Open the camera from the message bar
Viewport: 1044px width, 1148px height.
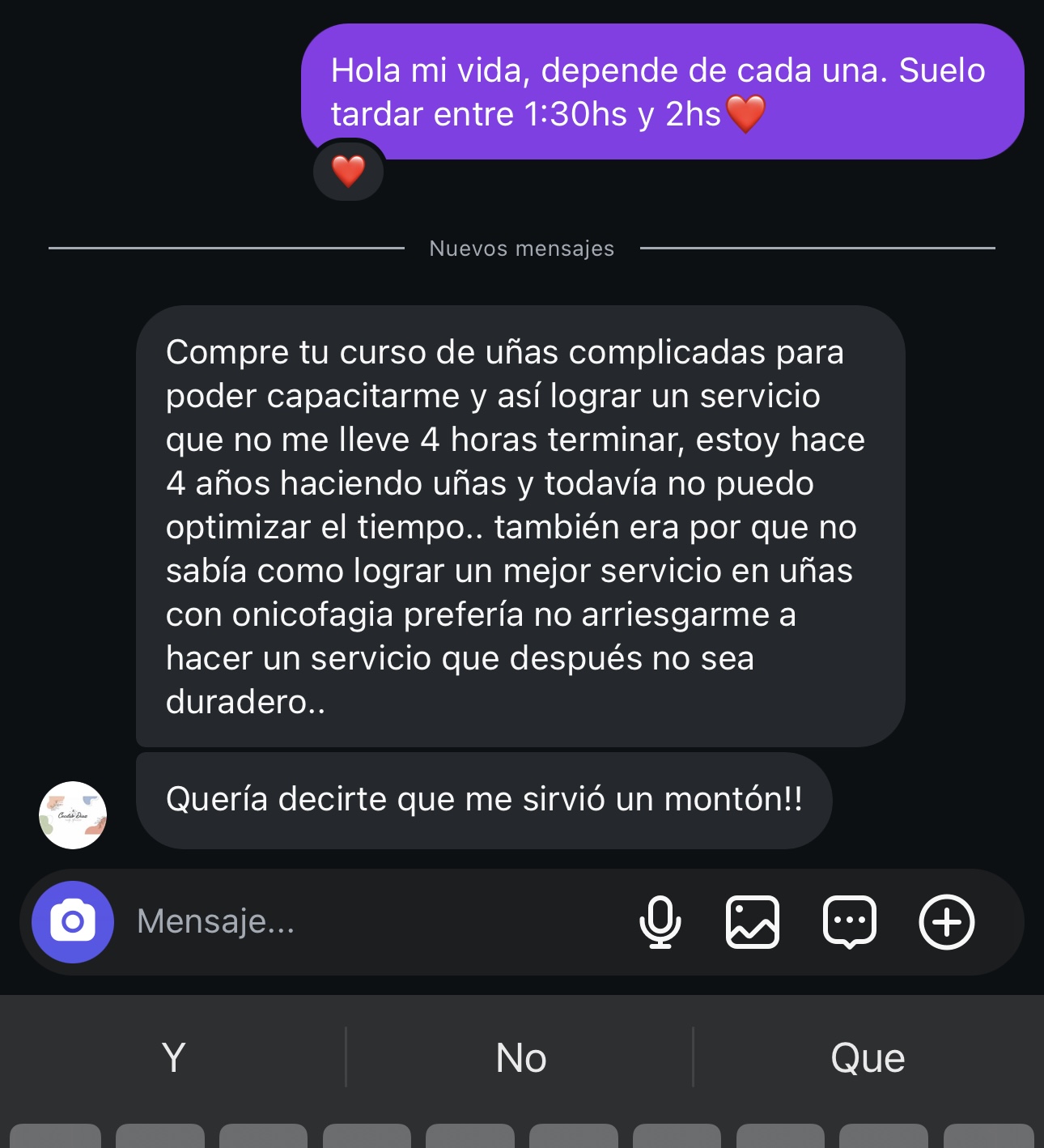pos(73,921)
